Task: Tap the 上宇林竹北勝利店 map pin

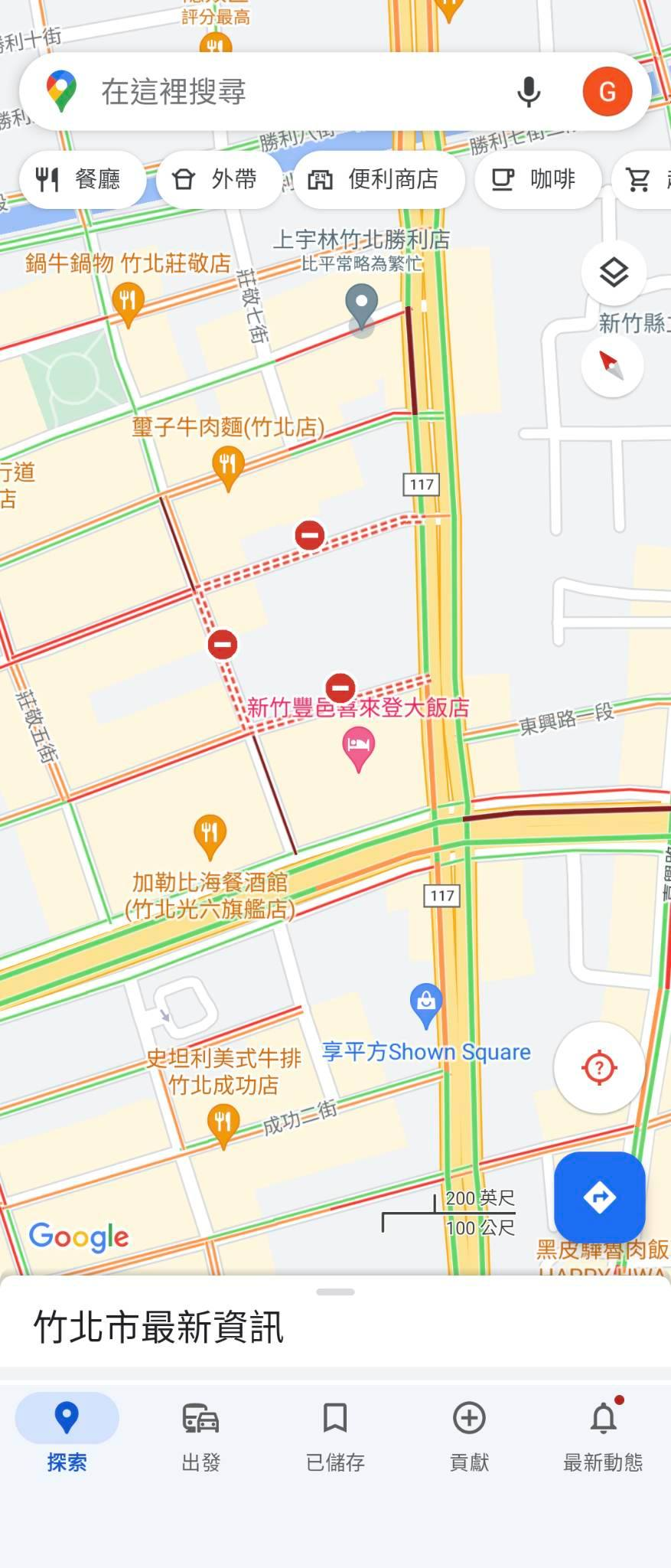Action: pyautogui.click(x=361, y=305)
